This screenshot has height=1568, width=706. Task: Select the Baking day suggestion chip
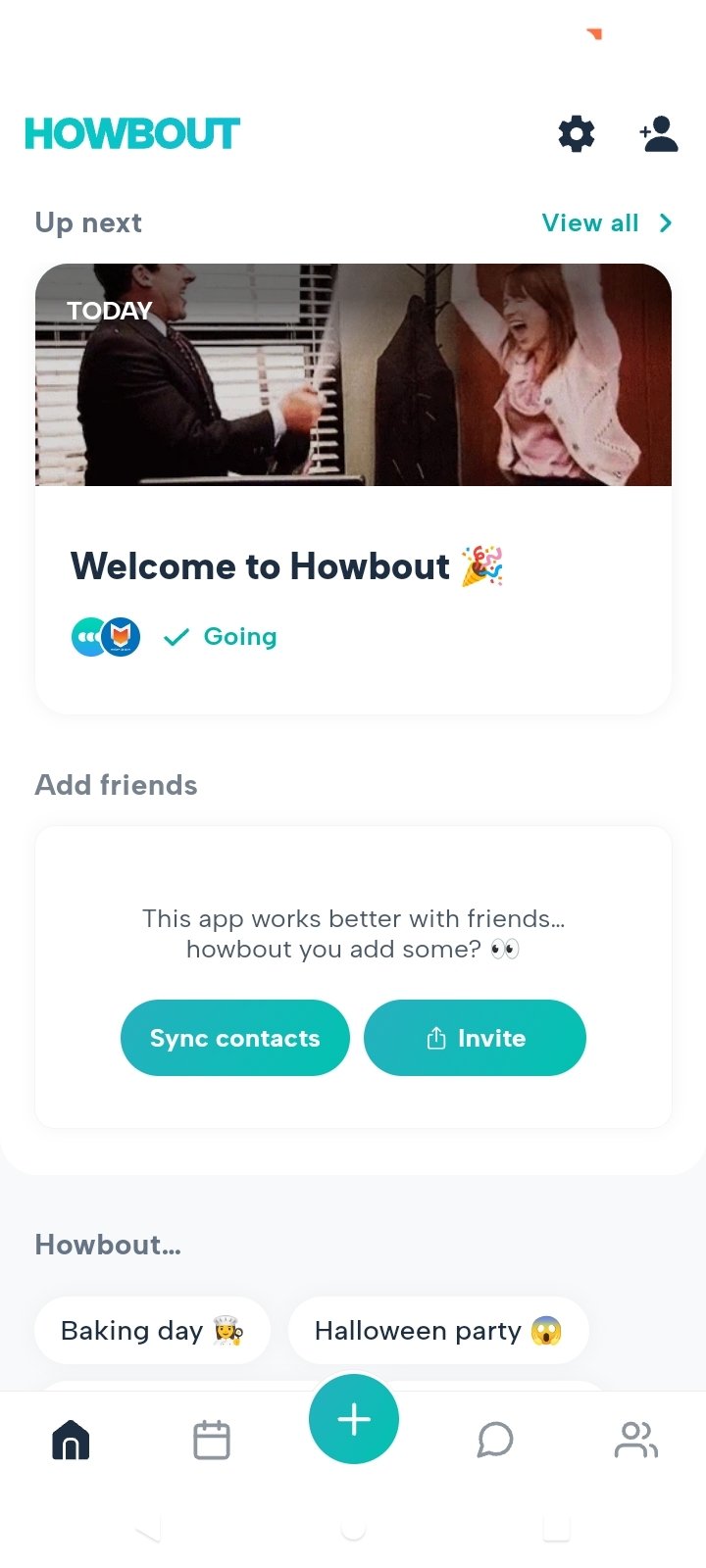pyautogui.click(x=152, y=1330)
